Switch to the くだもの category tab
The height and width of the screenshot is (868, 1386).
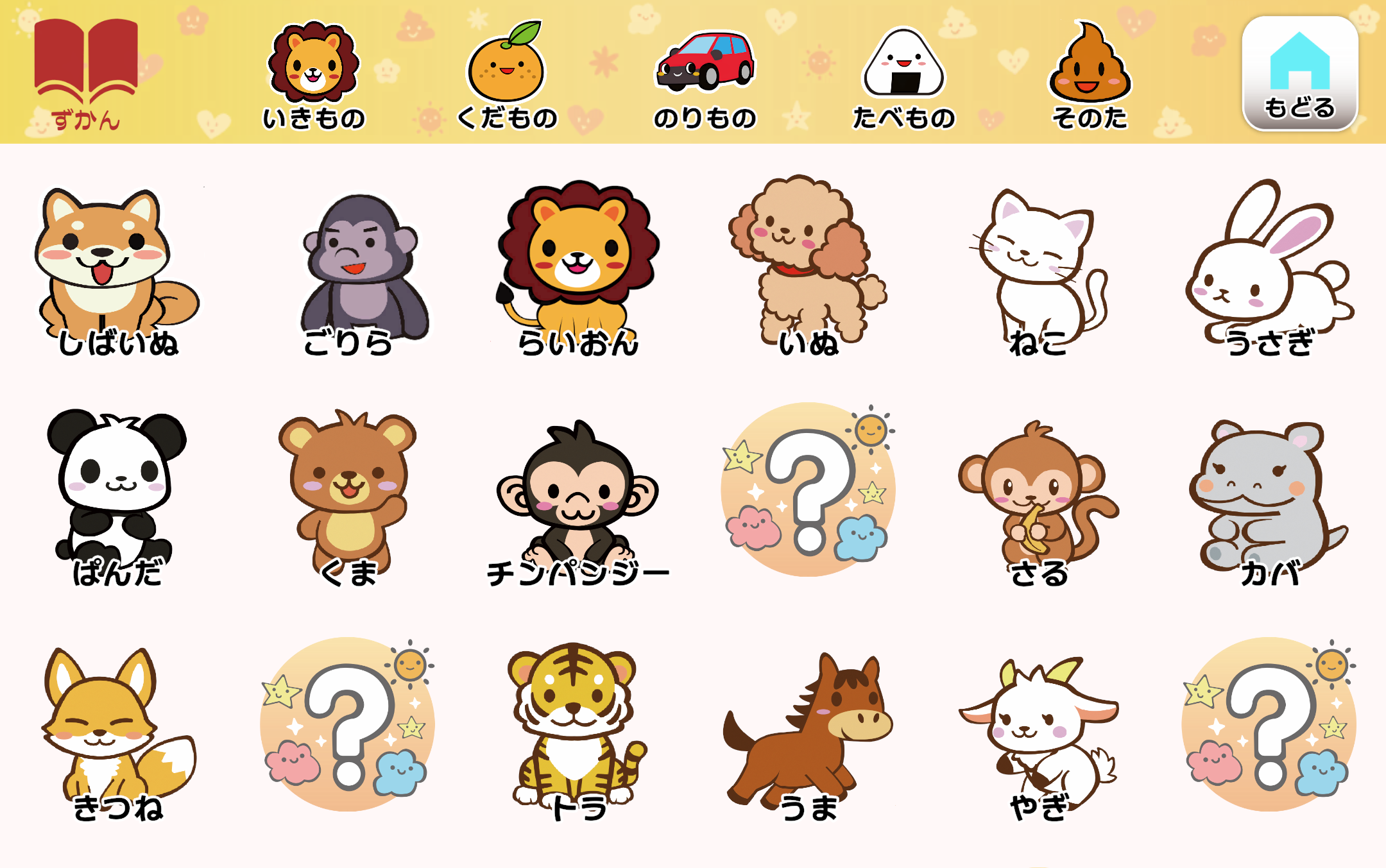tap(507, 75)
